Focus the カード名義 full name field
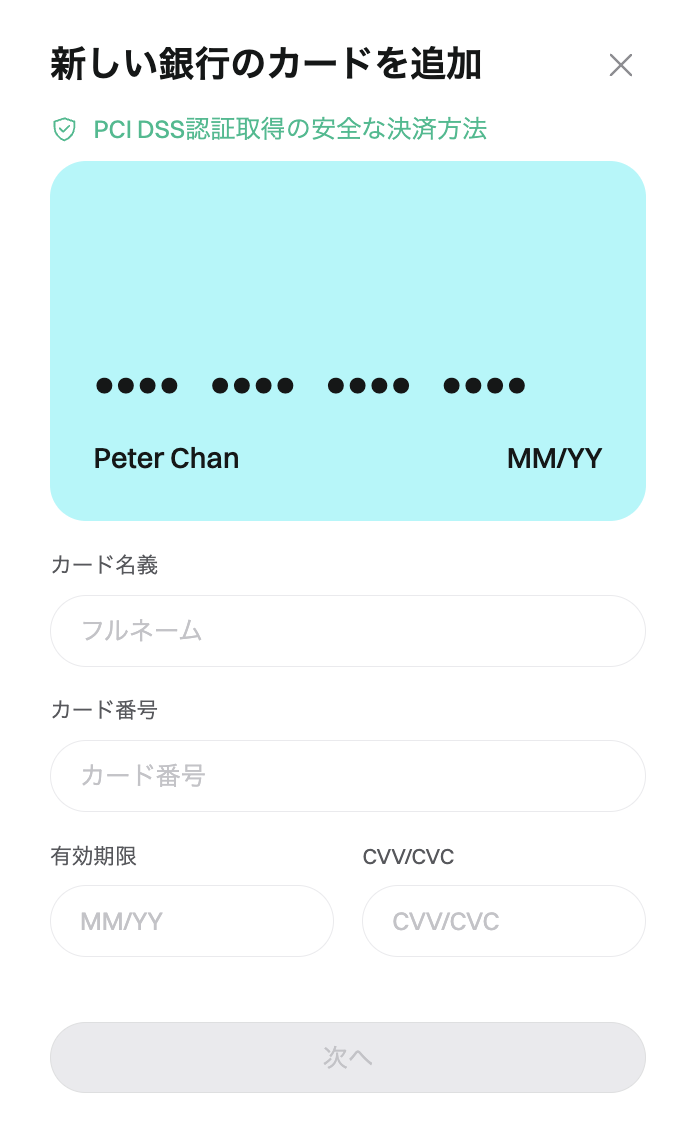The width and height of the screenshot is (696, 1132). [347, 630]
